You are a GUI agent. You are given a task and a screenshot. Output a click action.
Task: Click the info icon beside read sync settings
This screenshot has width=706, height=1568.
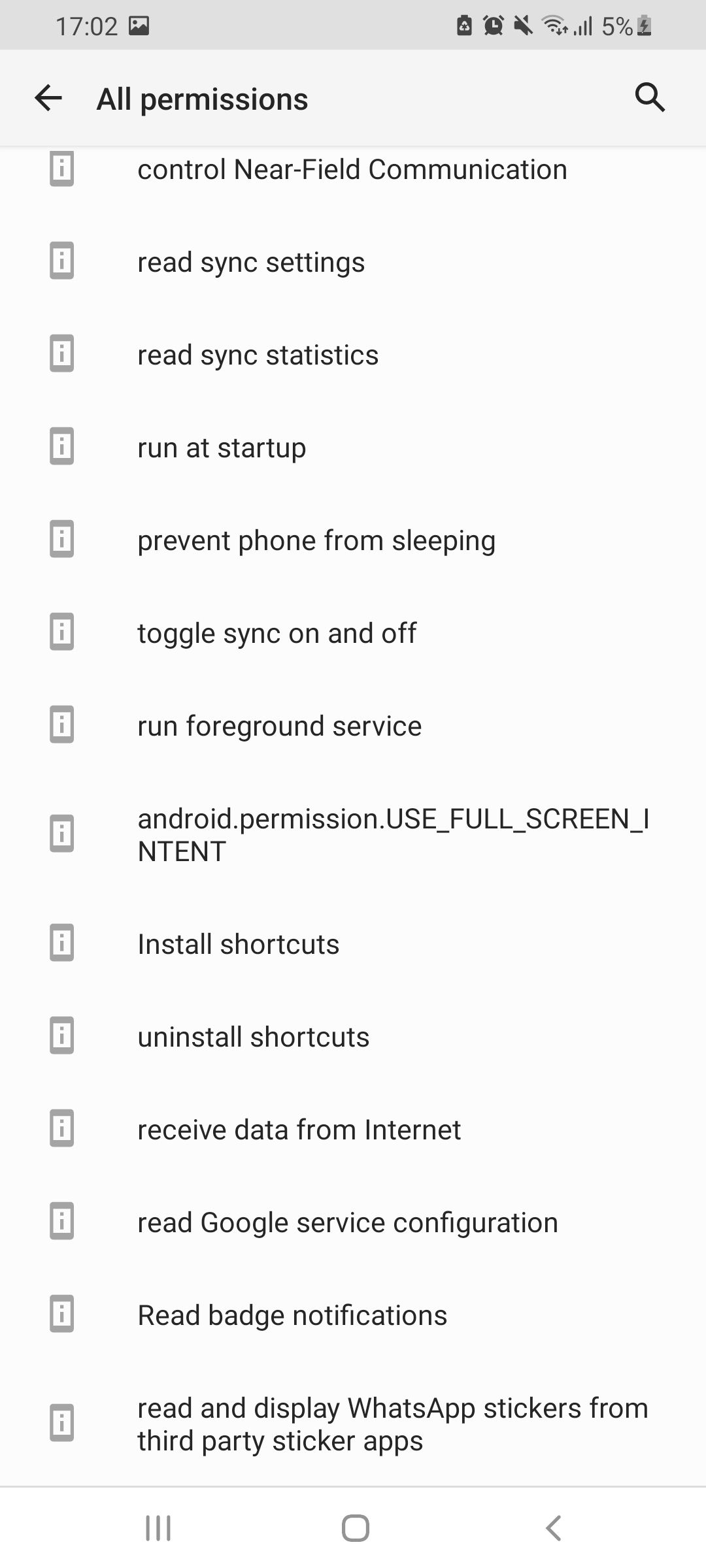pyautogui.click(x=61, y=261)
